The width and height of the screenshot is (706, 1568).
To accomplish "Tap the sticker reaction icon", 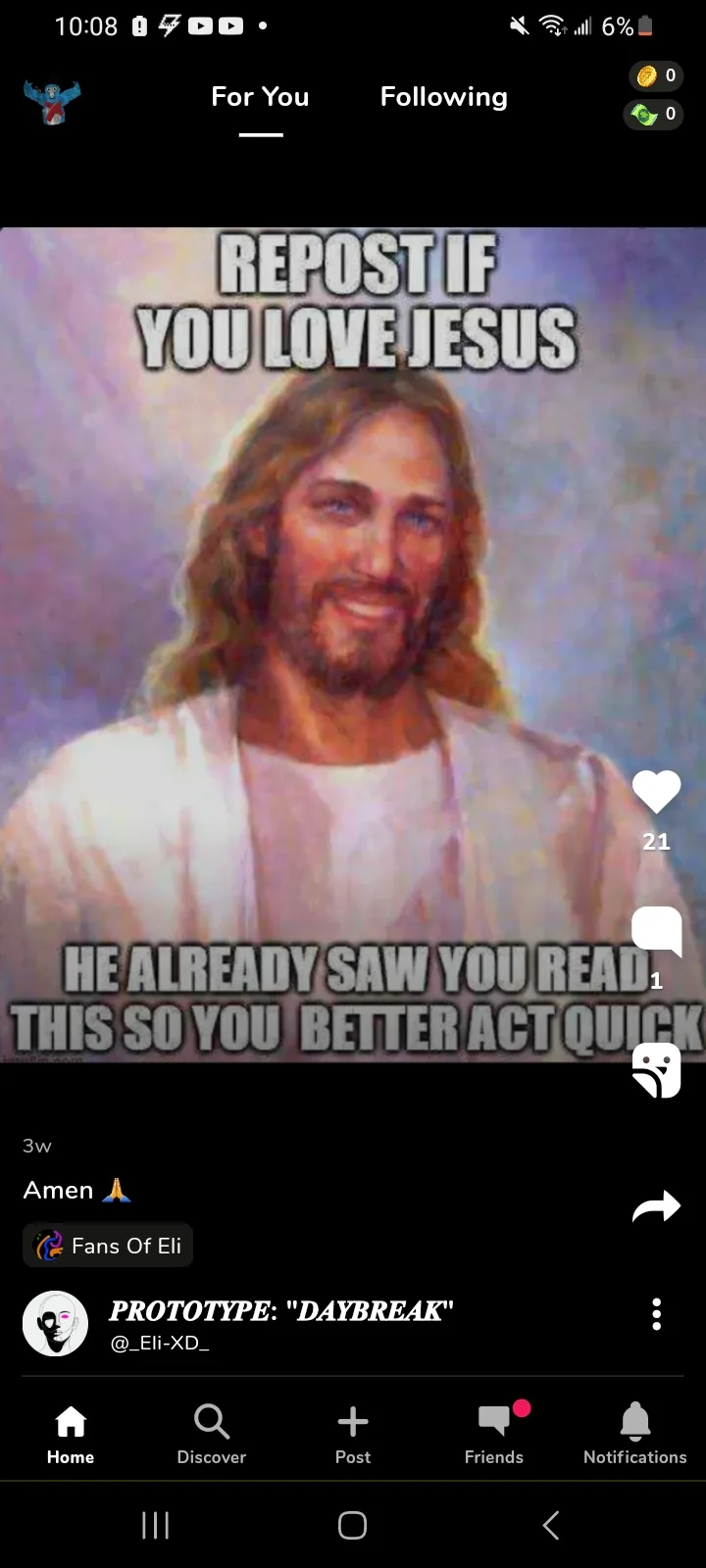I will (x=656, y=1070).
